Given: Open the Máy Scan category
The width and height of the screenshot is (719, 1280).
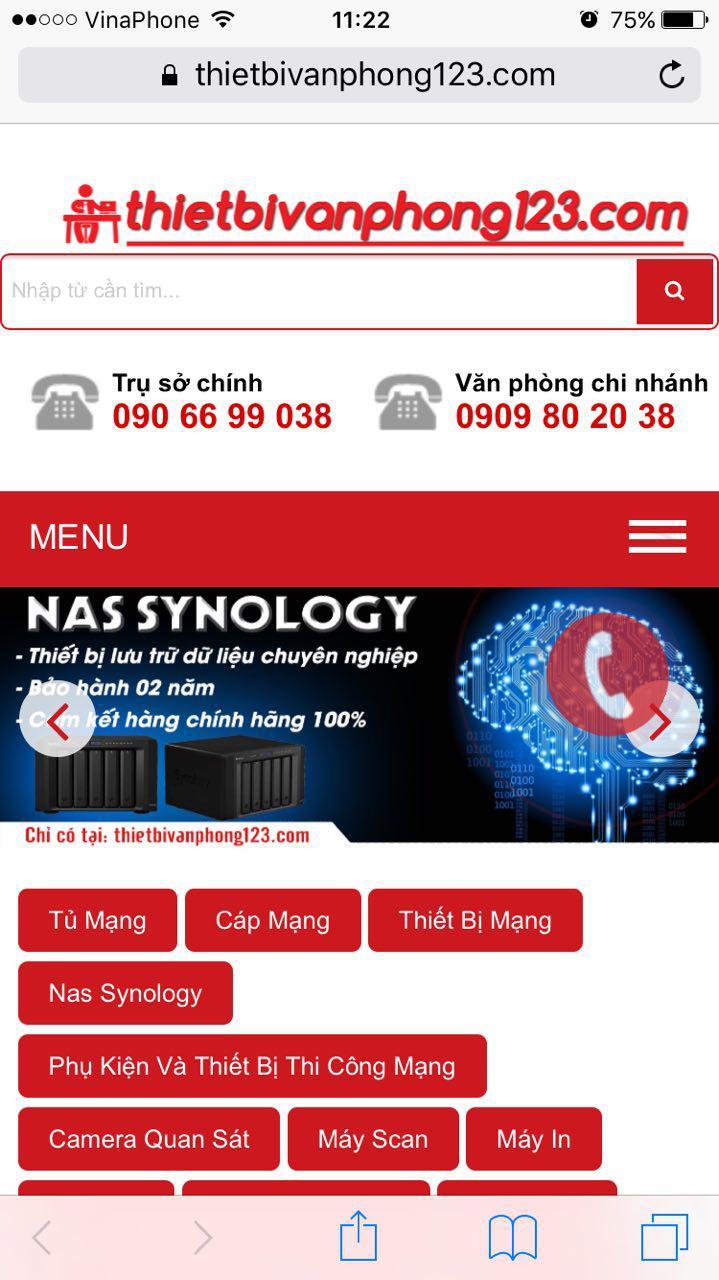Looking at the screenshot, I should point(373,1139).
